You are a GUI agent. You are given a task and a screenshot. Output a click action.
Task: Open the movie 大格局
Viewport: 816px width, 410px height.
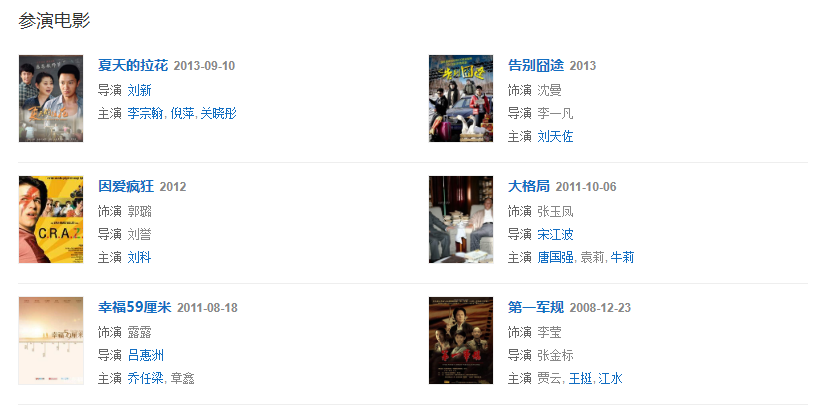tap(529, 187)
